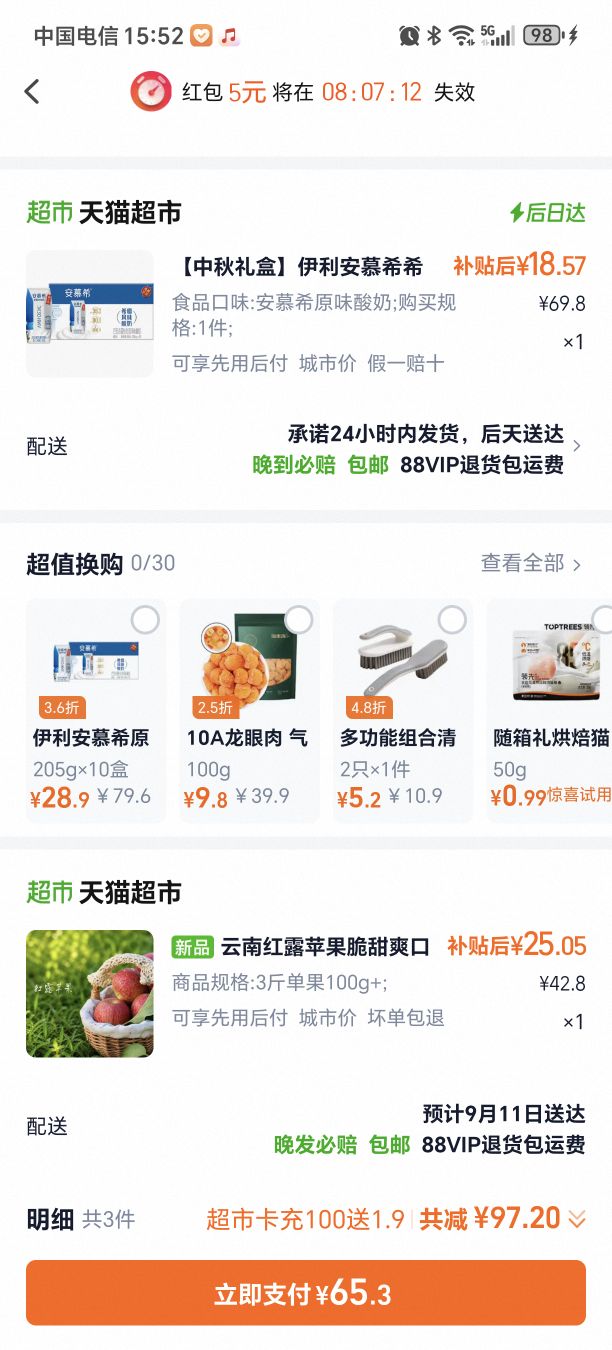The width and height of the screenshot is (612, 1350).
Task: Select the 10A龙眼肉 add-on checkbox
Action: (298, 620)
